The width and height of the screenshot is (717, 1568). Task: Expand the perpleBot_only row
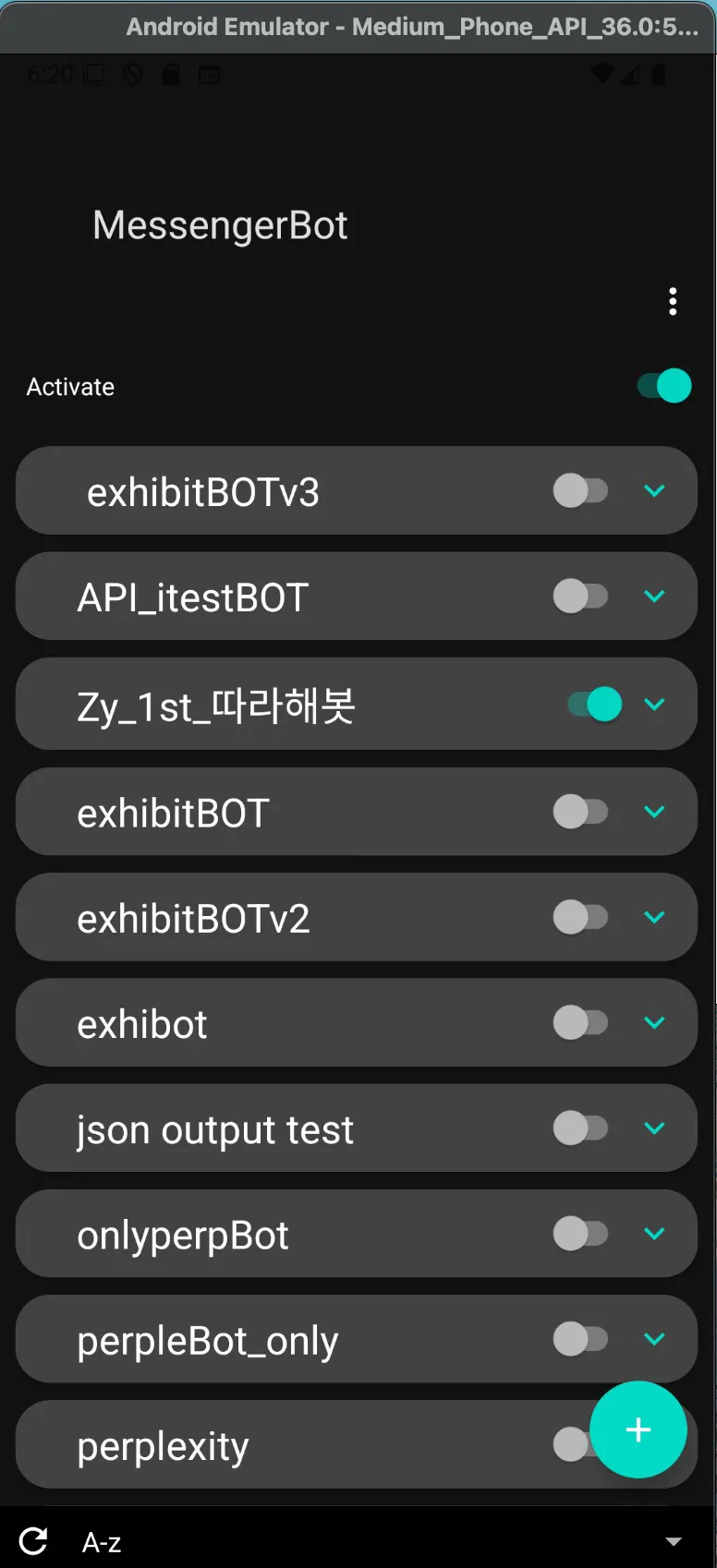[x=656, y=1339]
